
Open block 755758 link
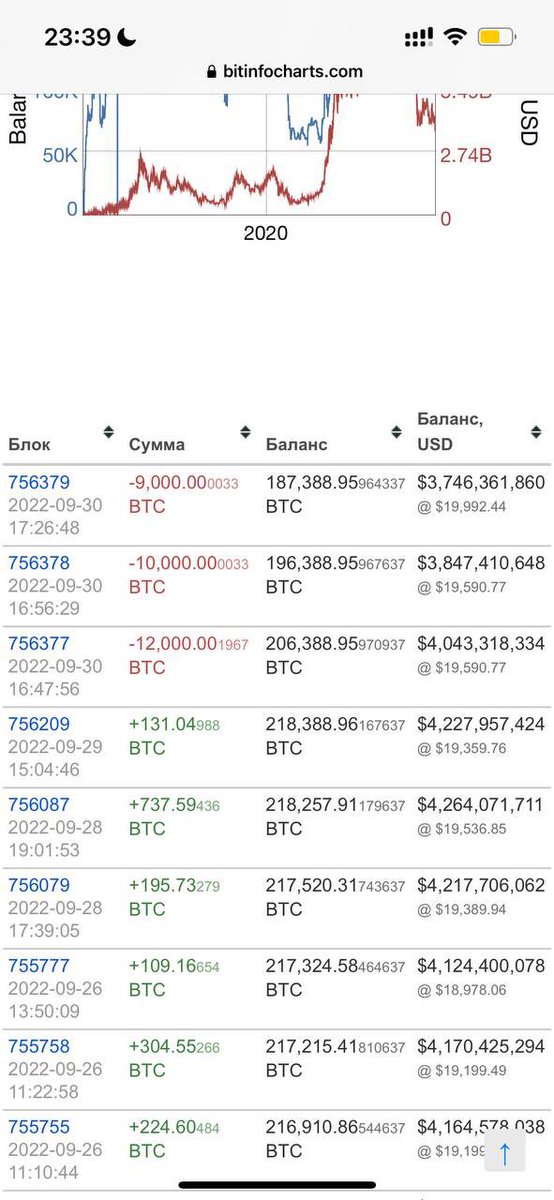[x=39, y=1047]
